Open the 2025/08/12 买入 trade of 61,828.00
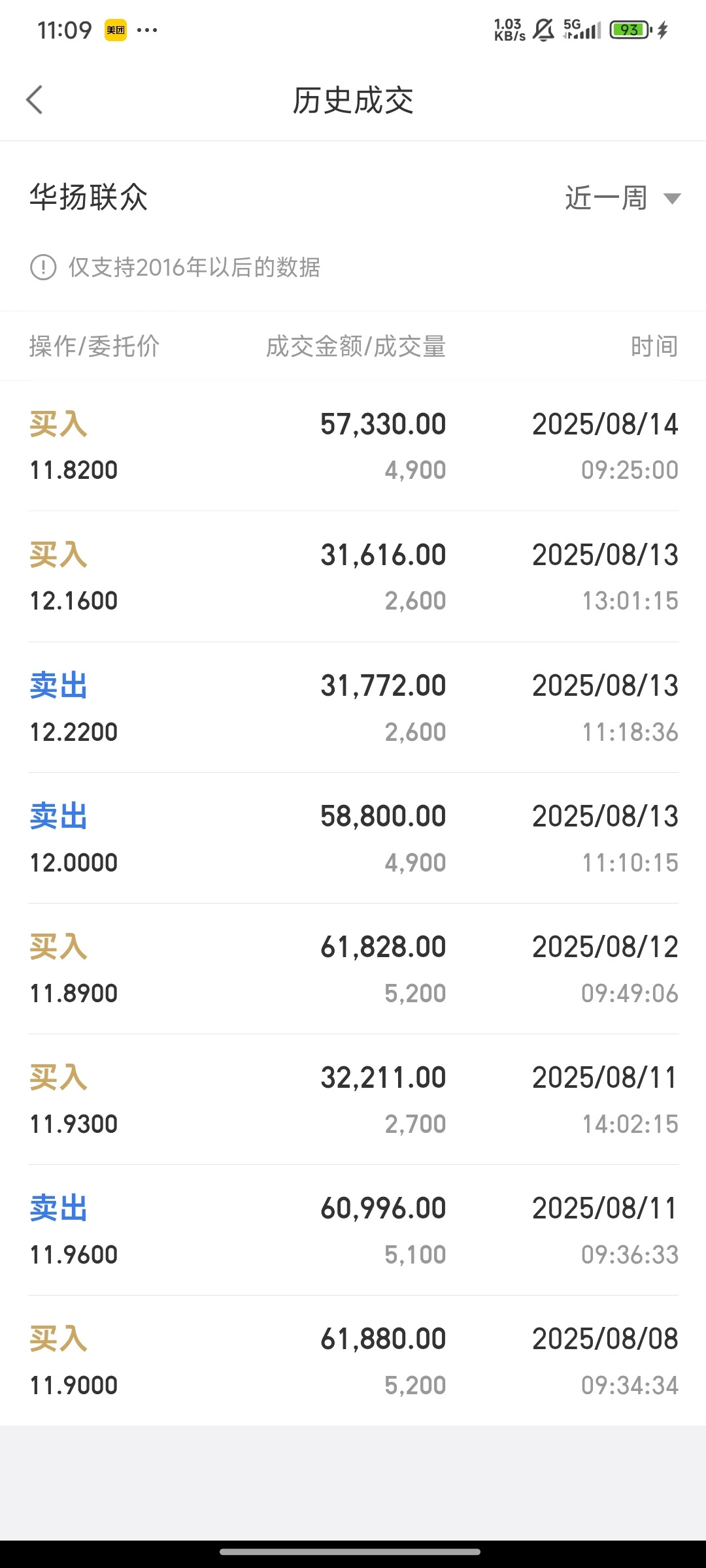This screenshot has width=706, height=1568. click(353, 969)
